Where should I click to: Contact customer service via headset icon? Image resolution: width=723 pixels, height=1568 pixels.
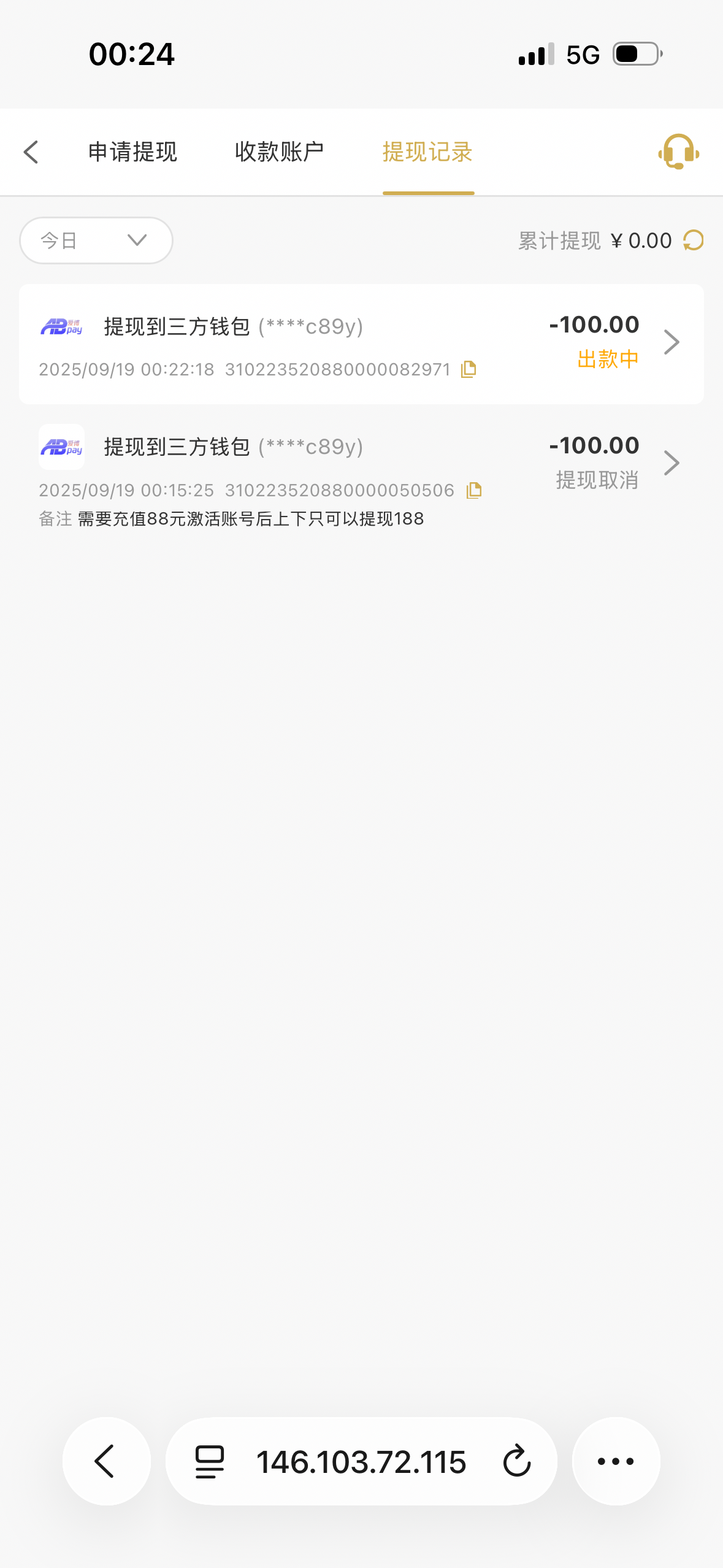point(678,152)
